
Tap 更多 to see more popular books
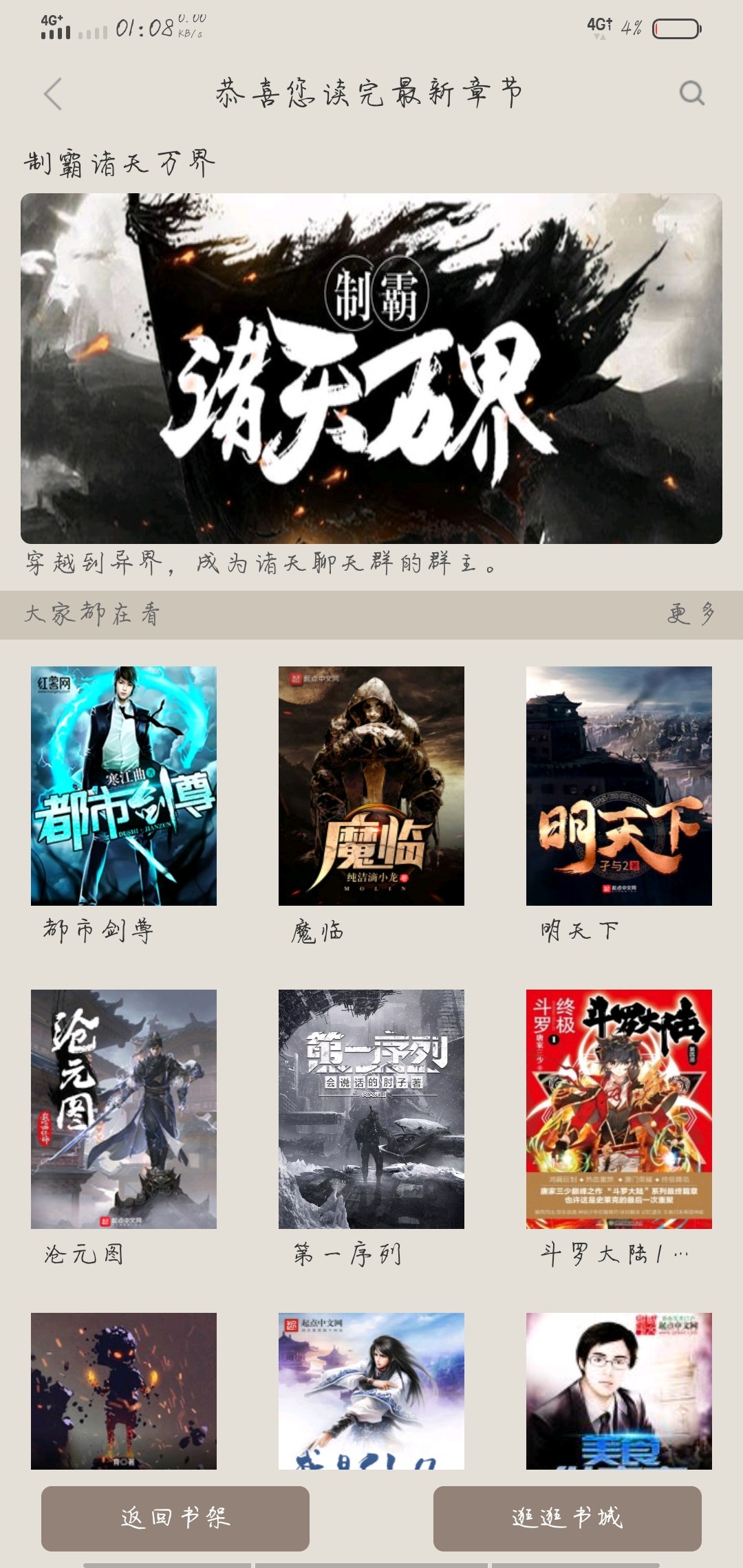(x=690, y=613)
